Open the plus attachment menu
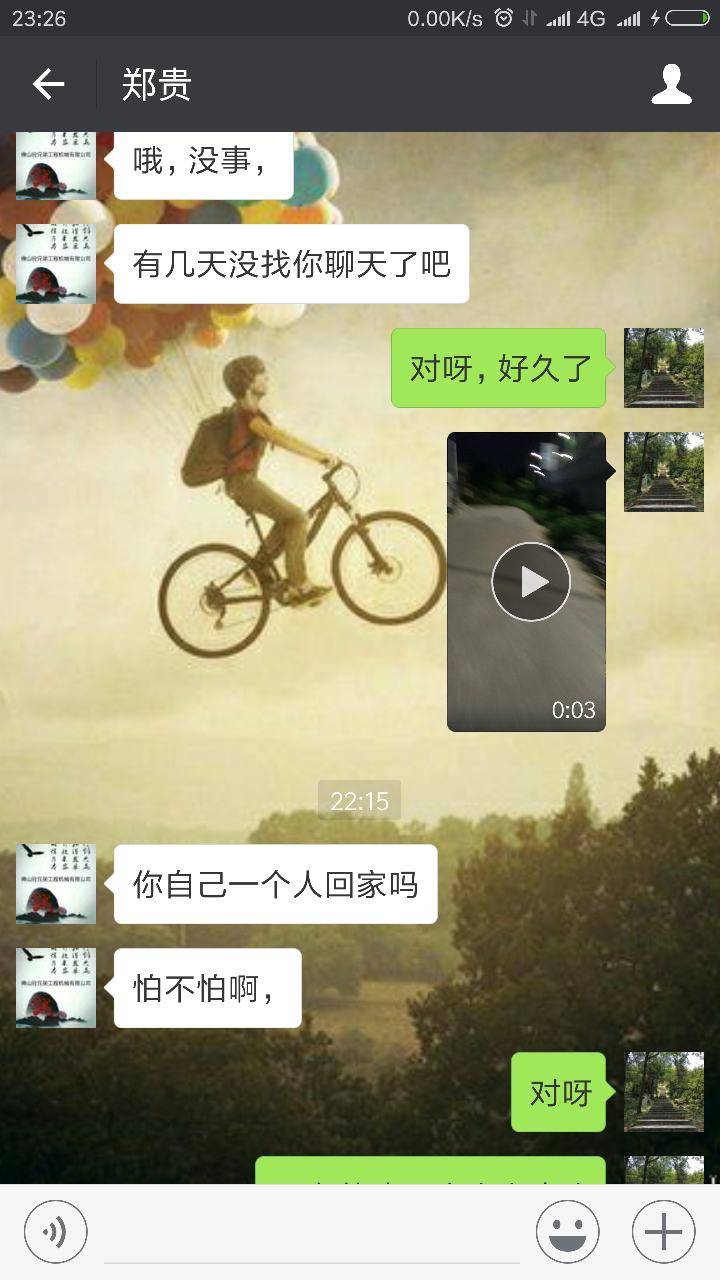 tap(663, 1232)
